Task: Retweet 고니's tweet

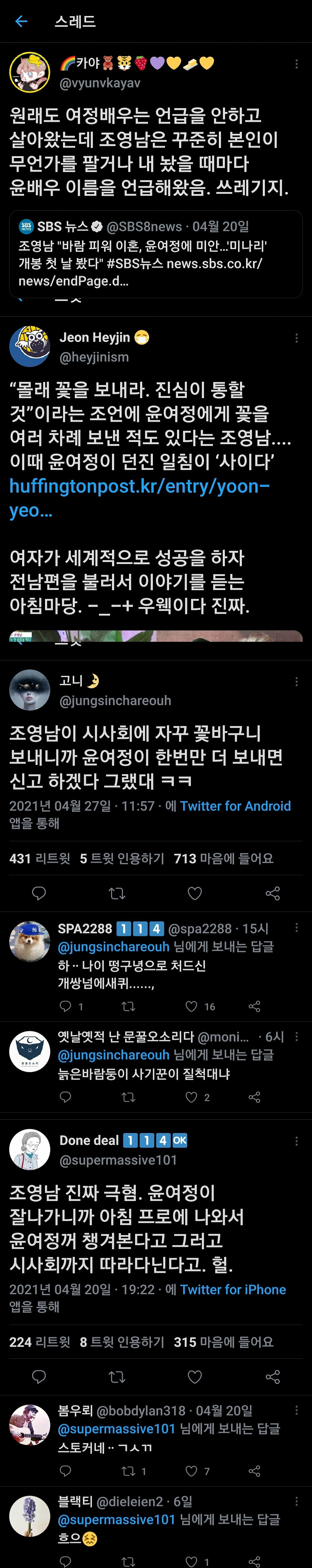Action: [117, 893]
